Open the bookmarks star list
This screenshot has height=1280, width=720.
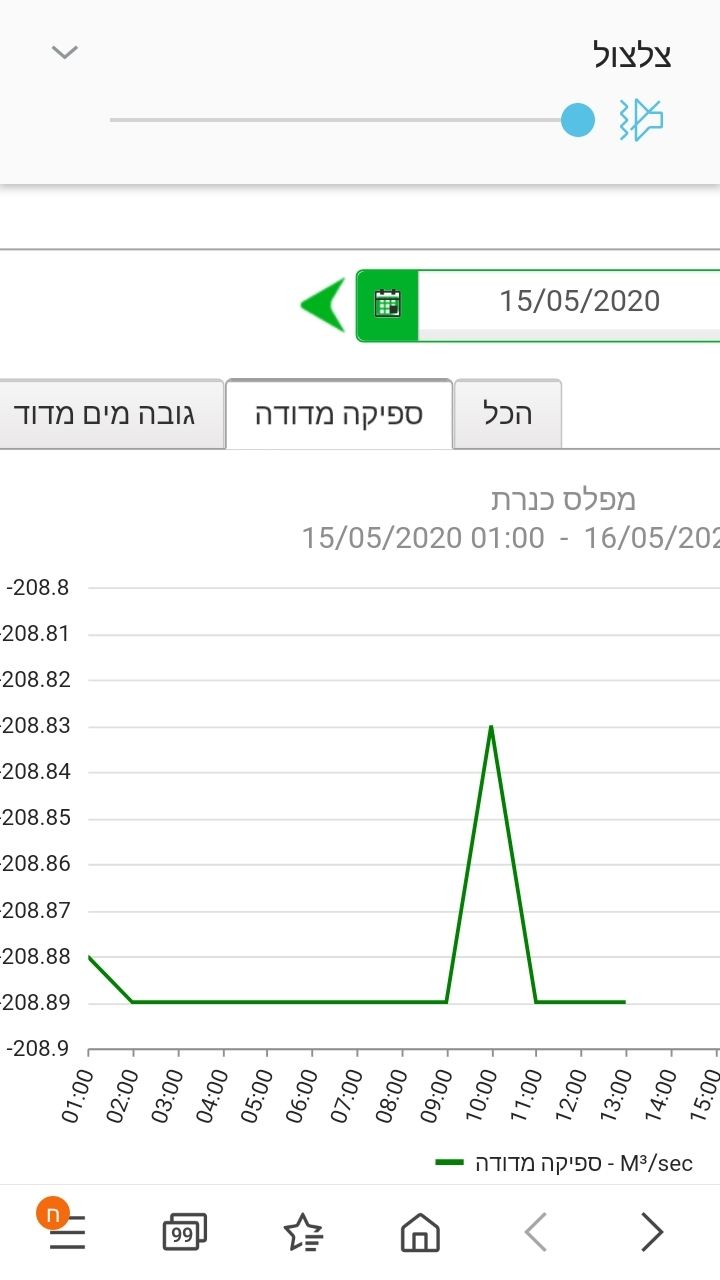[303, 1232]
